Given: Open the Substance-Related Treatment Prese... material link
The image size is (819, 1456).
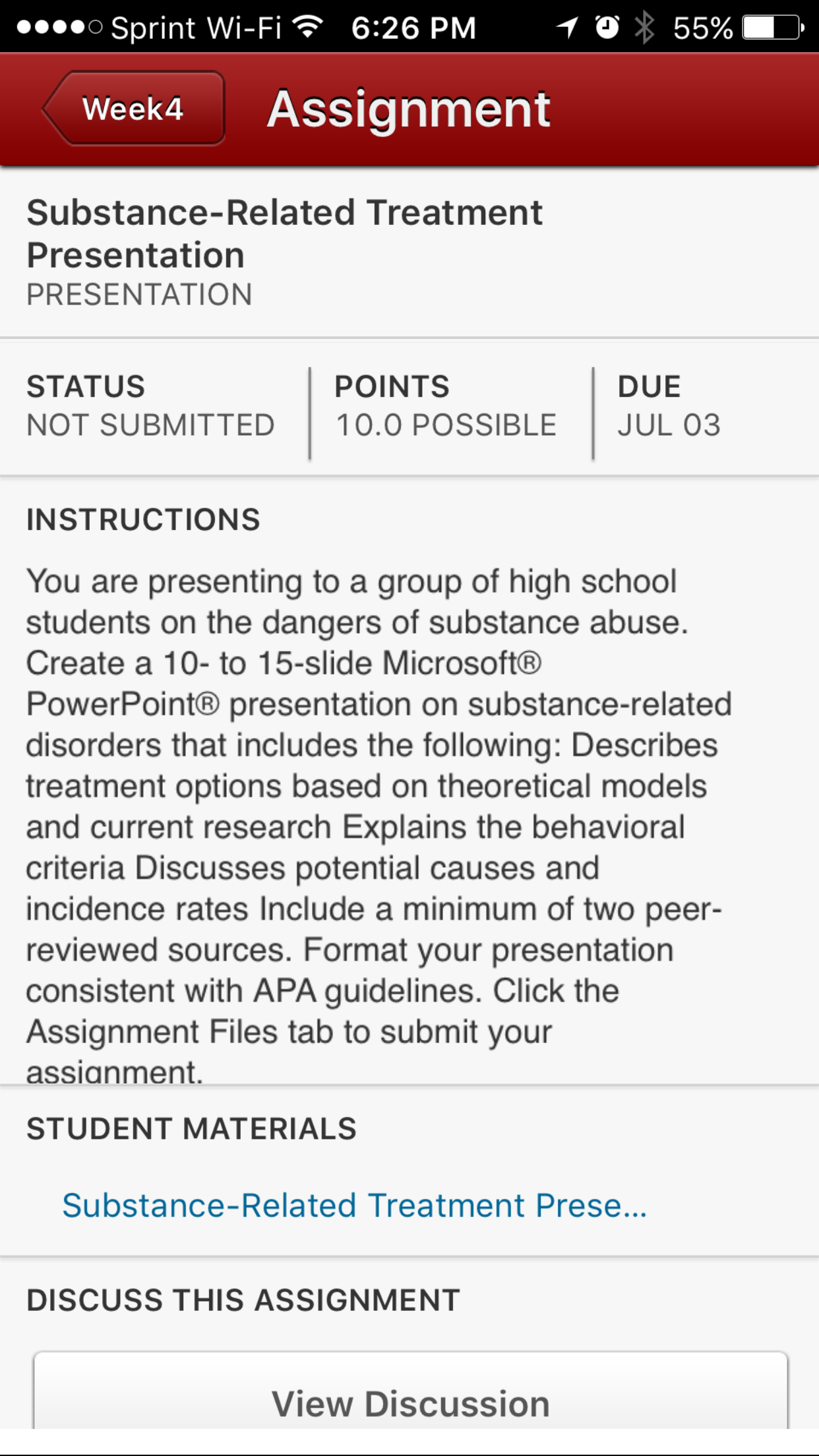Looking at the screenshot, I should pyautogui.click(x=355, y=1205).
